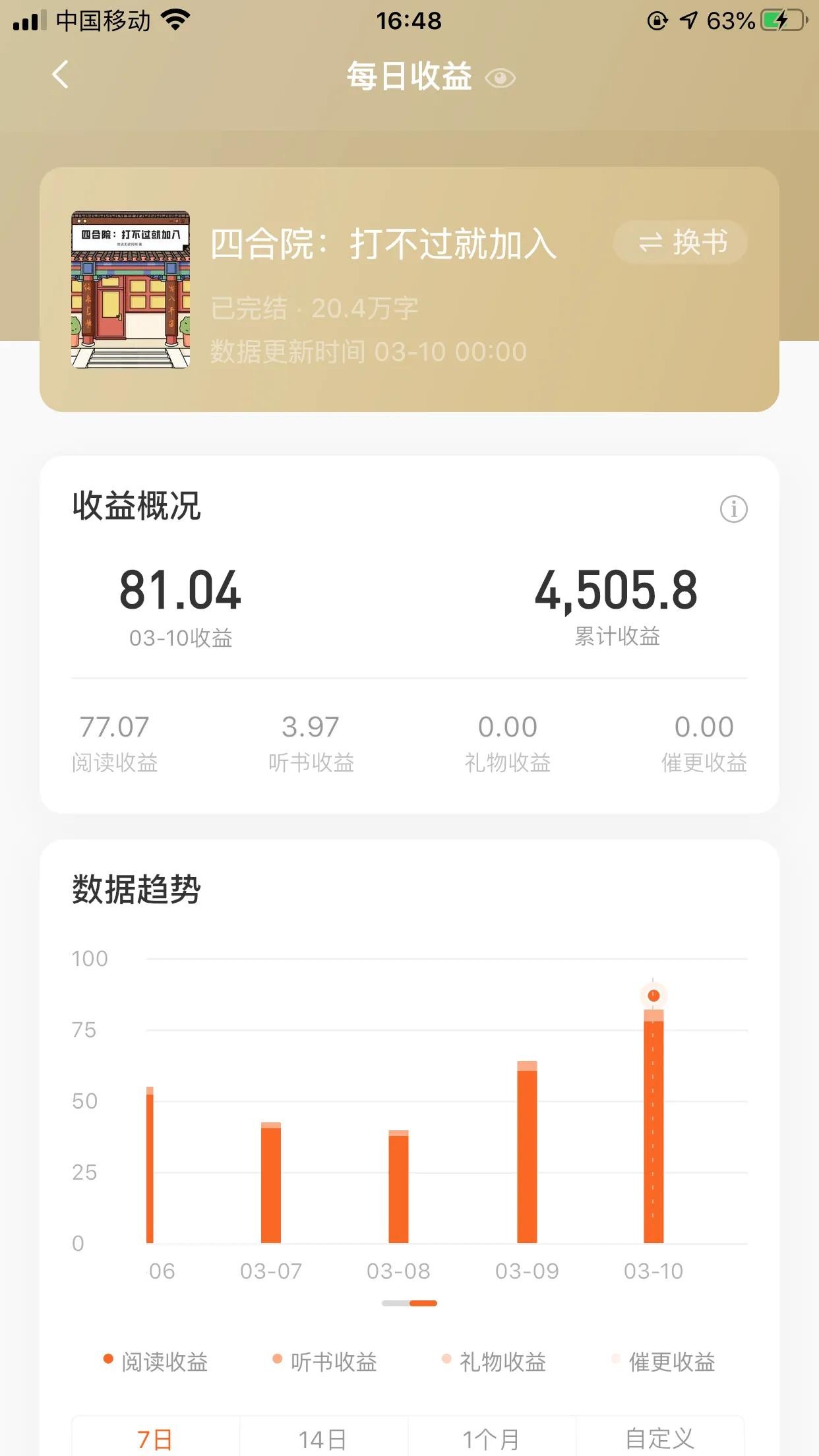Select the 03-08 bar in the chart
The width and height of the screenshot is (819, 1456).
(398, 1187)
